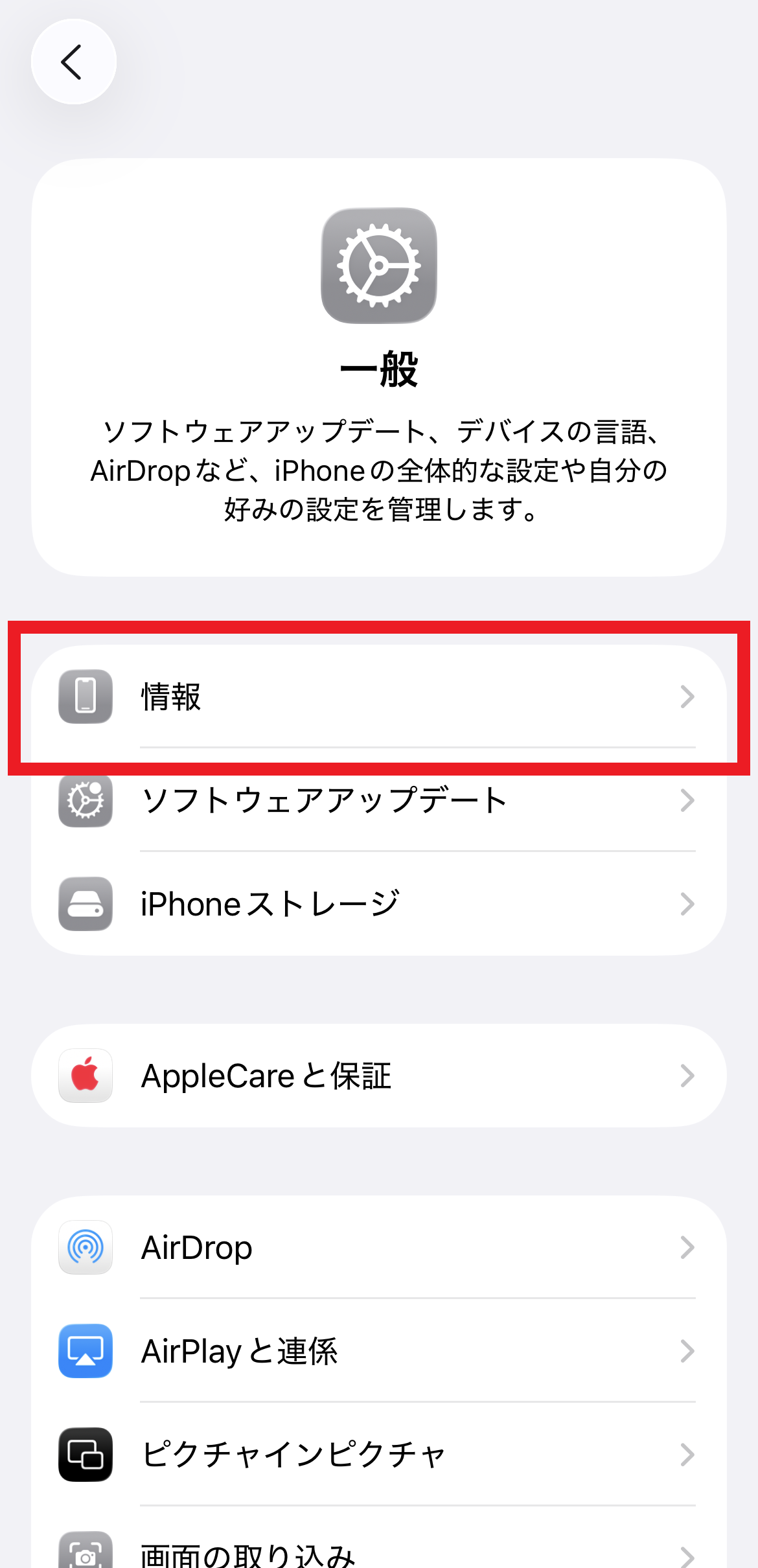
Task: Click the red Apple logo beside AppleCareと保証
Action: [x=85, y=1076]
